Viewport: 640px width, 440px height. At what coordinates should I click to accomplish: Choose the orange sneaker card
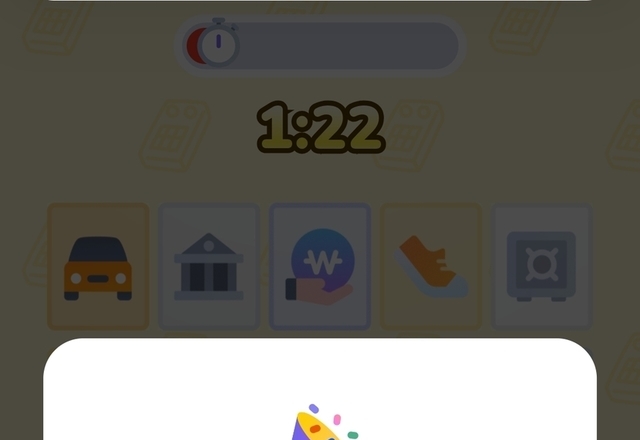click(431, 267)
